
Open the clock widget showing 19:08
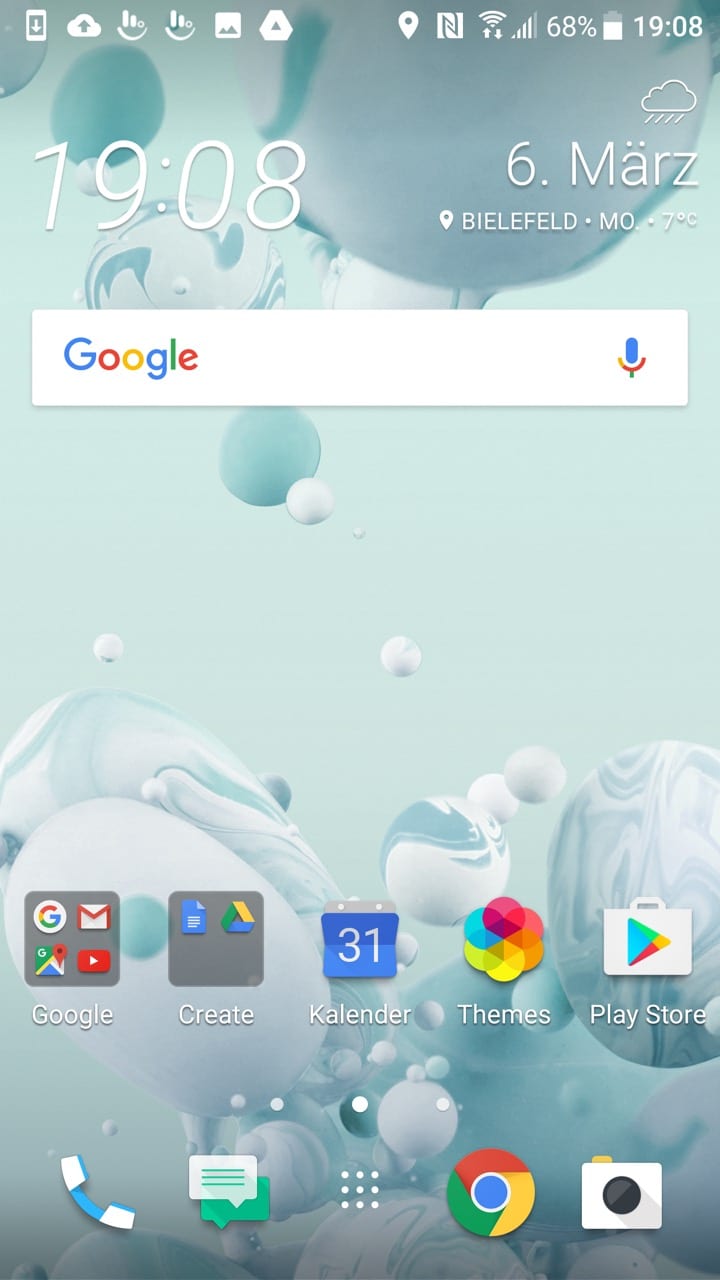pos(168,187)
